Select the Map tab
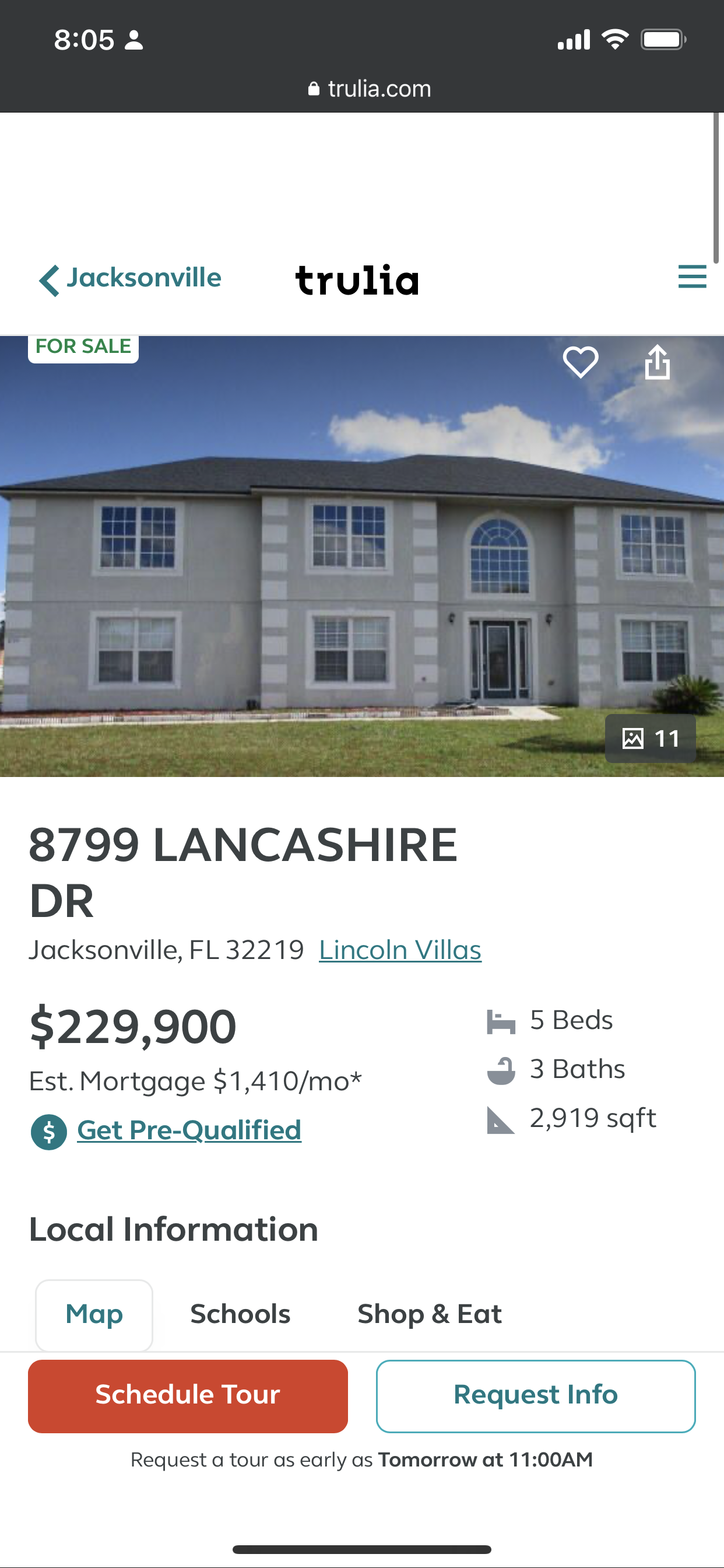724x1568 pixels. pyautogui.click(x=94, y=1314)
